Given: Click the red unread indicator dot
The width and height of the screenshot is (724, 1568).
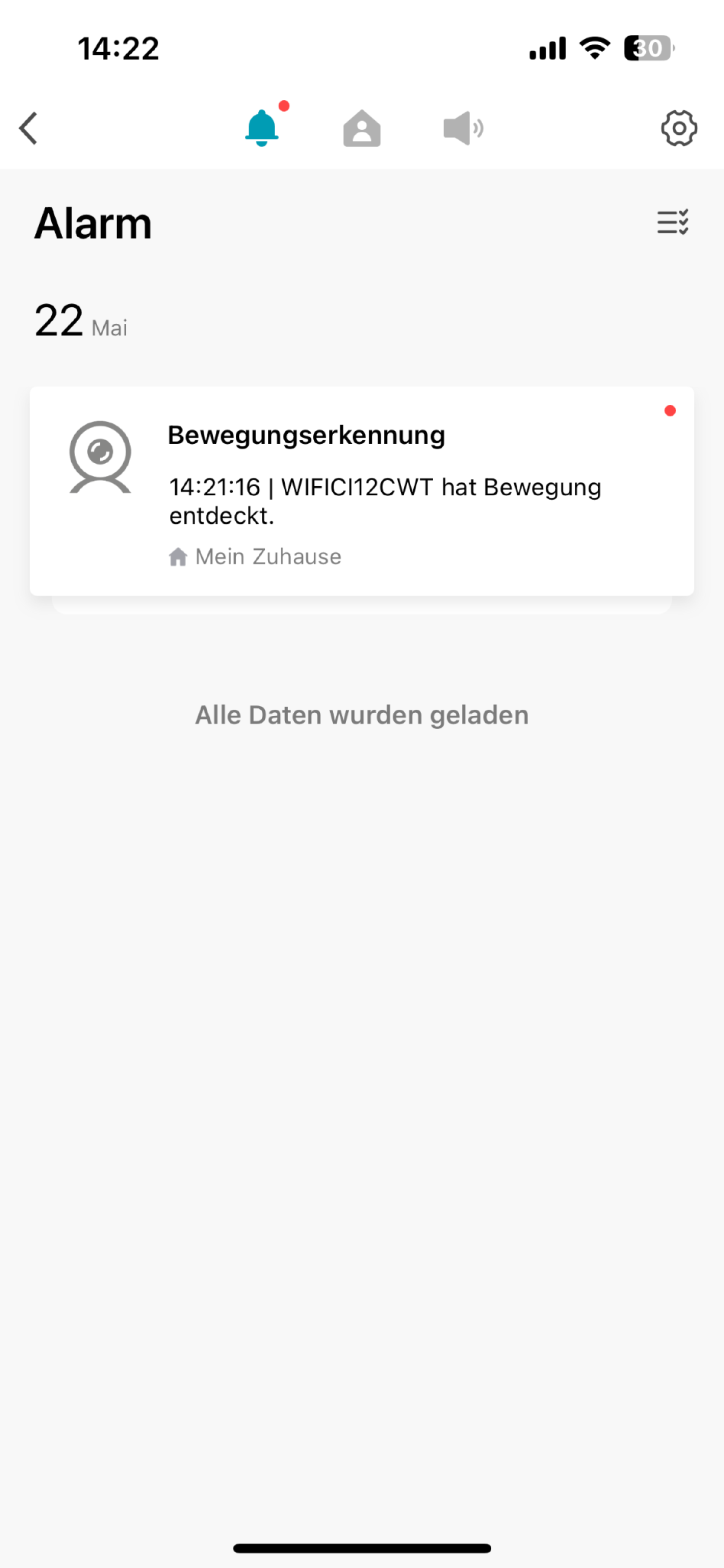Looking at the screenshot, I should (x=670, y=411).
